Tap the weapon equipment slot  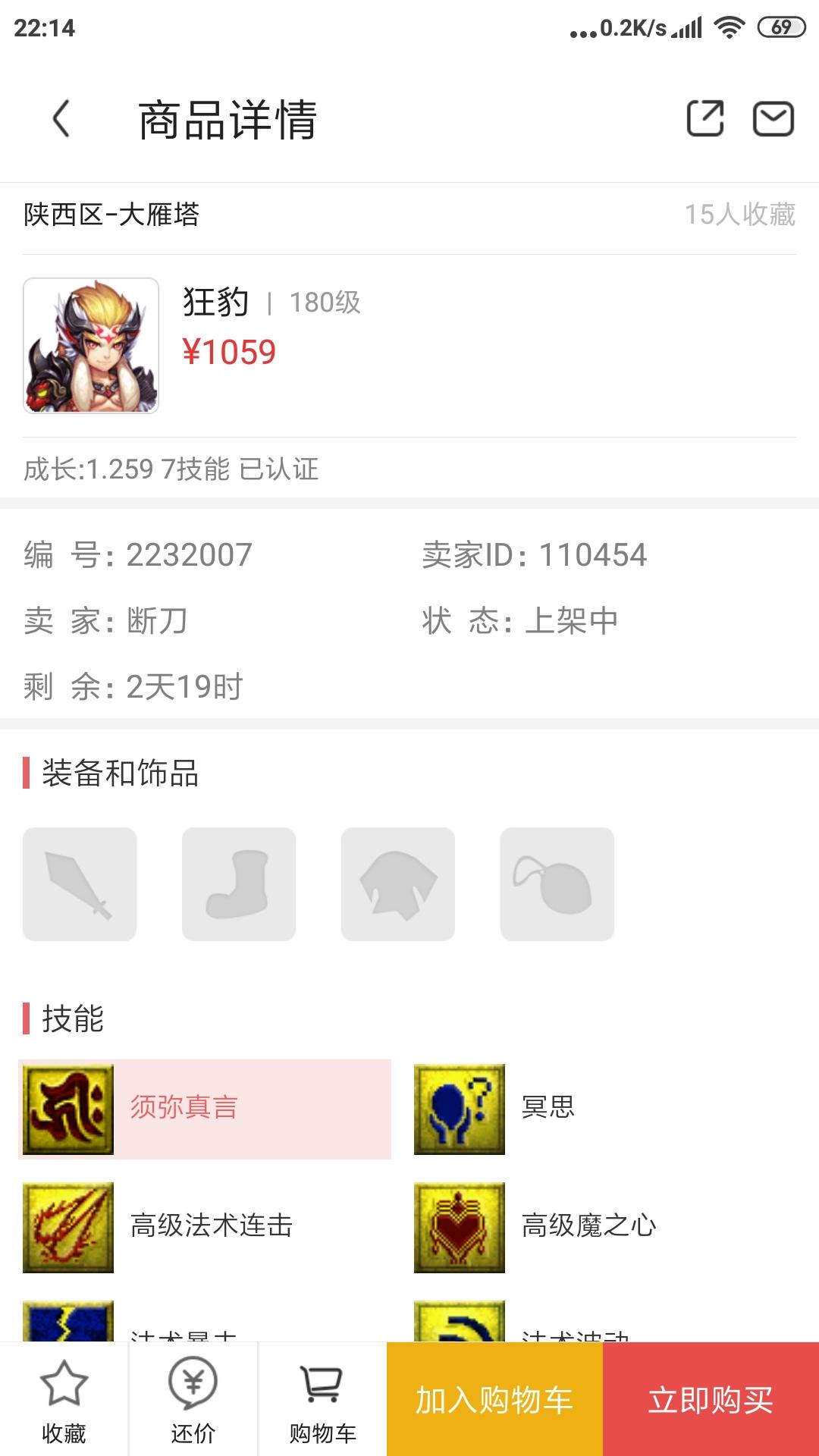(80, 884)
